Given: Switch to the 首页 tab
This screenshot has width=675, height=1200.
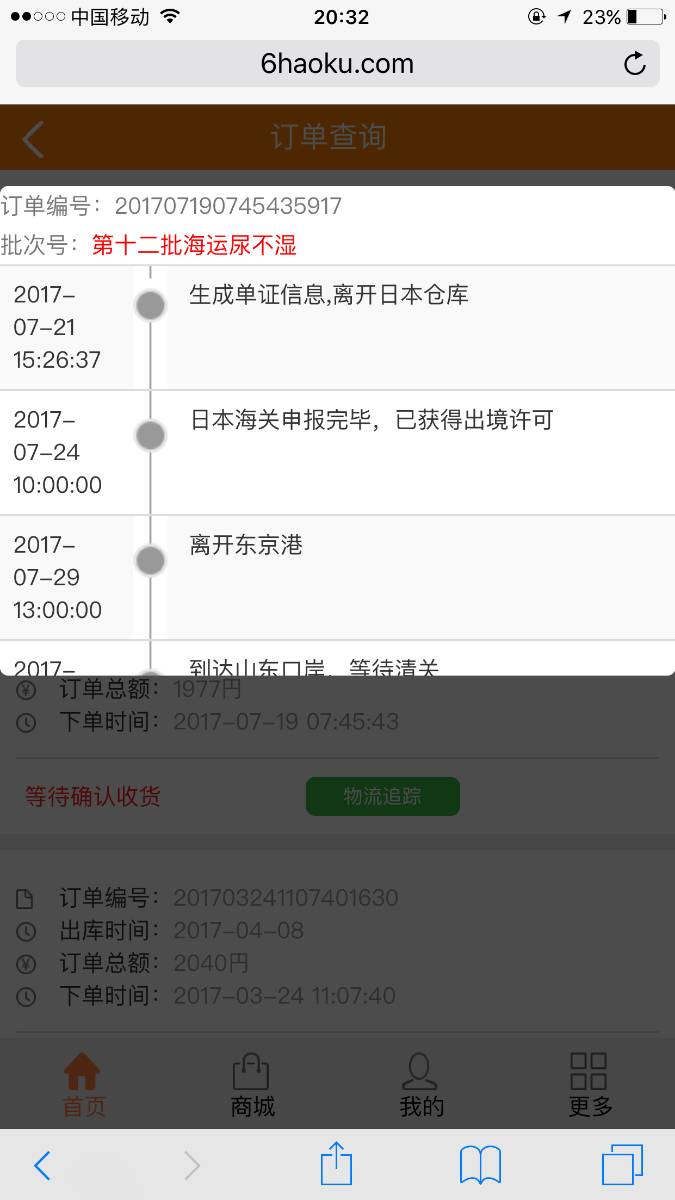Looking at the screenshot, I should (x=84, y=1084).
